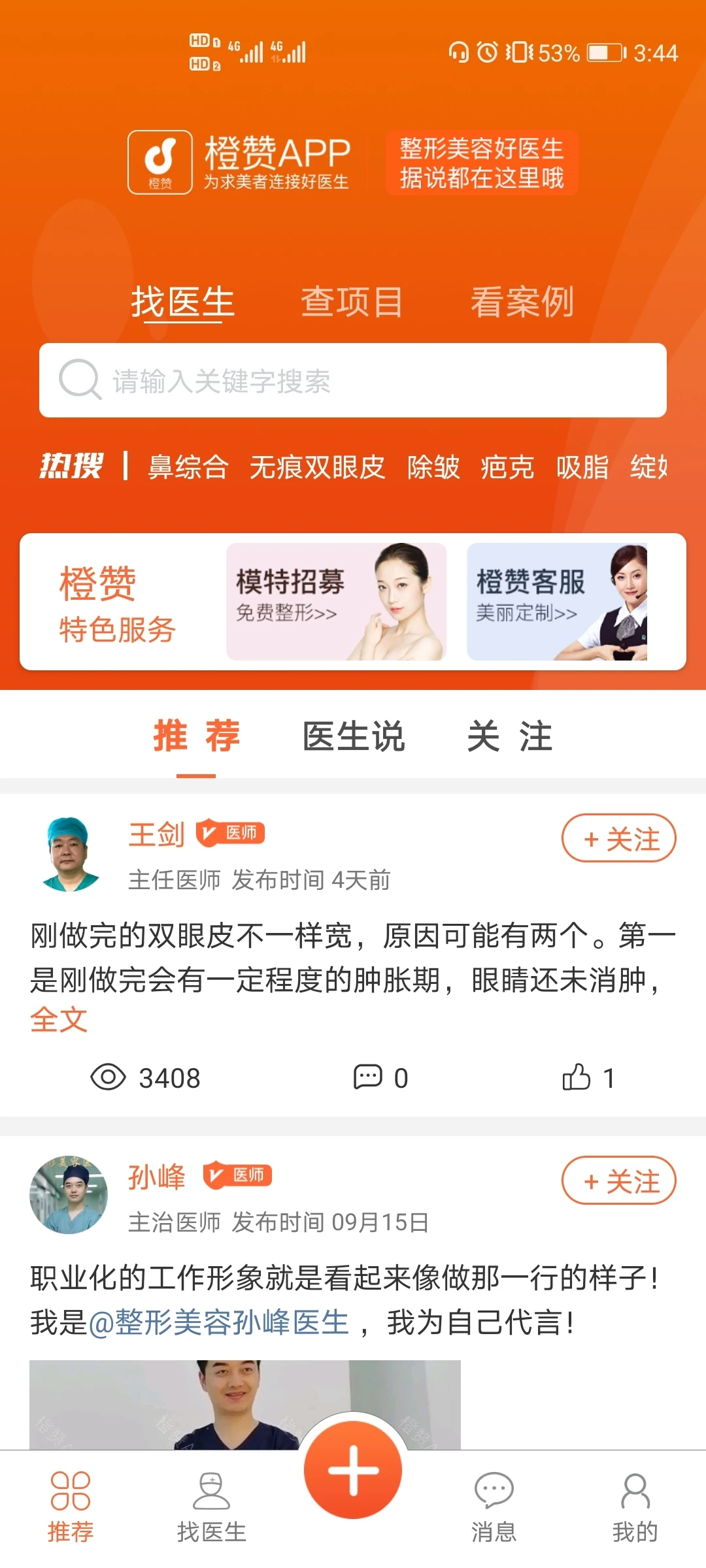
Task: Follow doctor 王剑
Action: click(618, 838)
